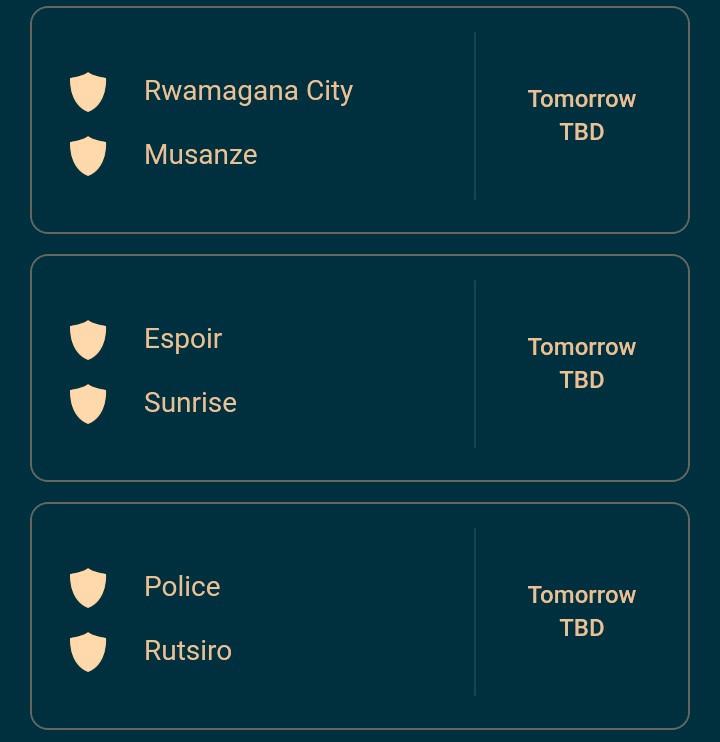Open the Rwamagana City vs Musanze match
This screenshot has height=742, width=720.
pos(360,121)
